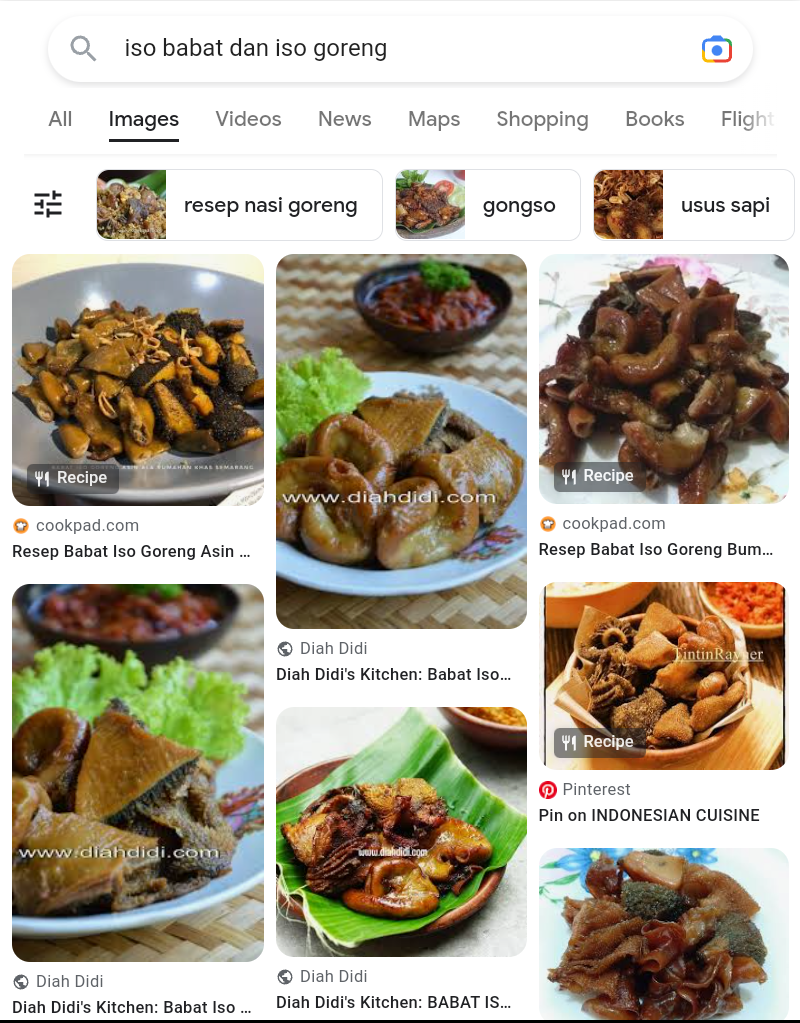Open Diah Didi's Kitchen BABAT IS result
Viewport: 800px width, 1023px height.
point(401,832)
